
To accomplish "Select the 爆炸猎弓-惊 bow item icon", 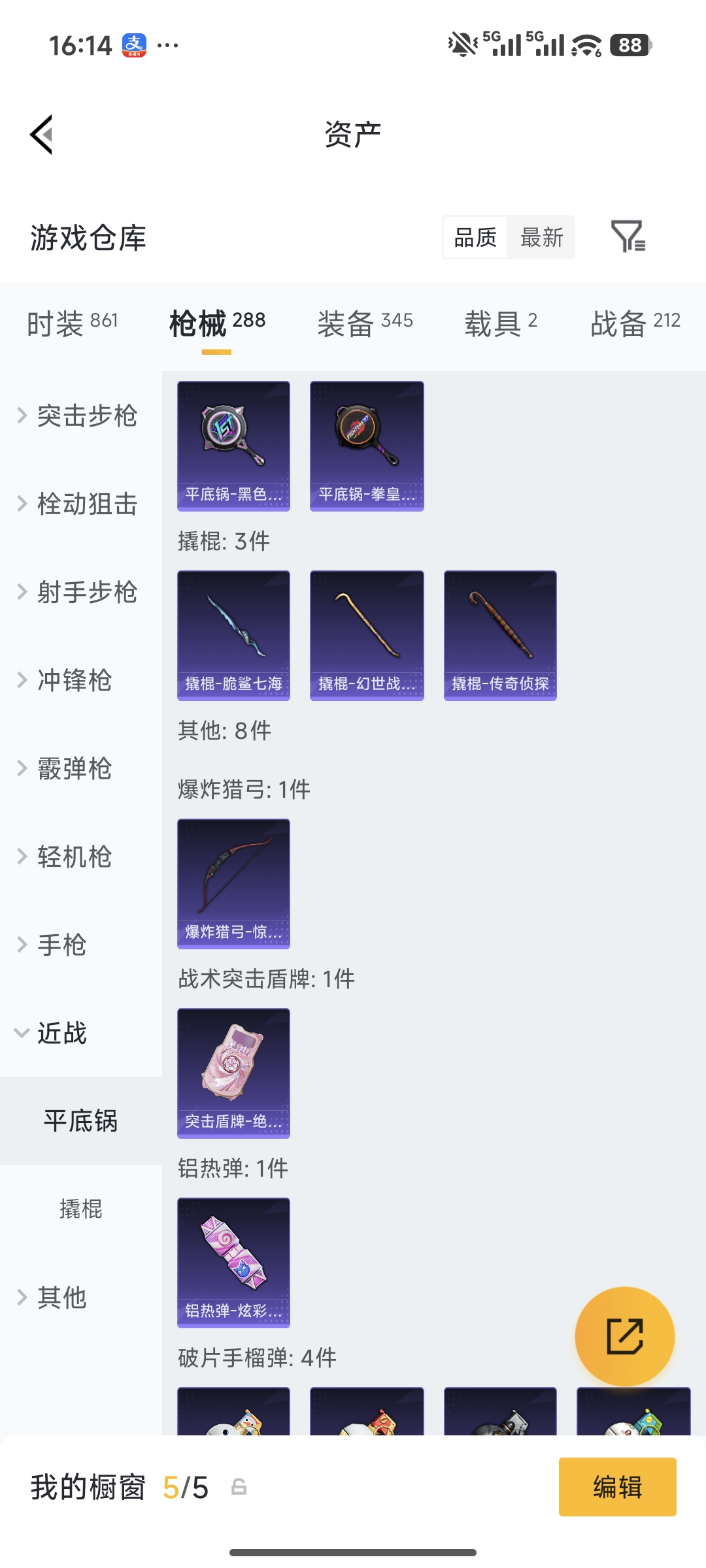I will (233, 882).
